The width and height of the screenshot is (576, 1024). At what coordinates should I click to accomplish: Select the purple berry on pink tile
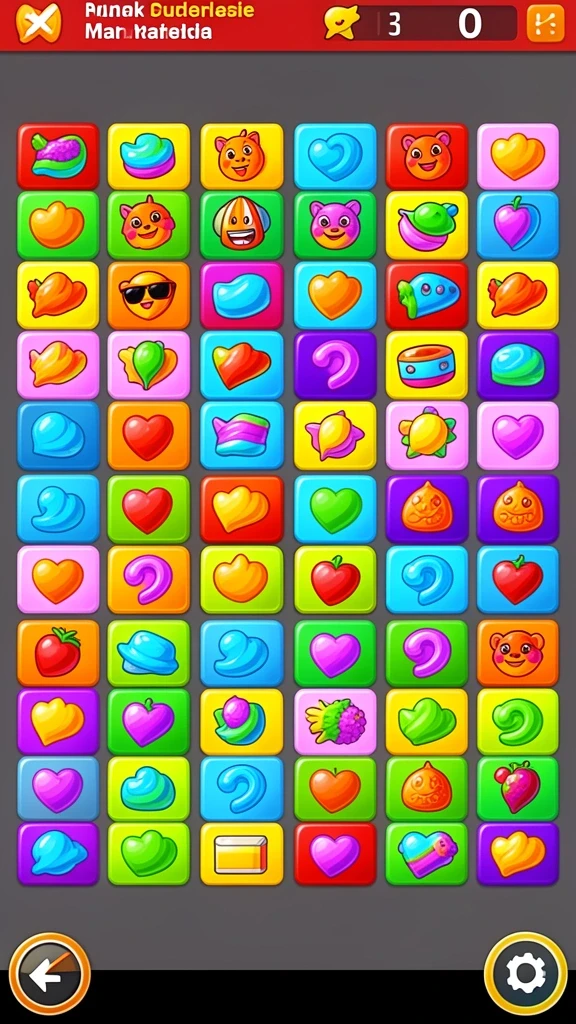coord(335,721)
